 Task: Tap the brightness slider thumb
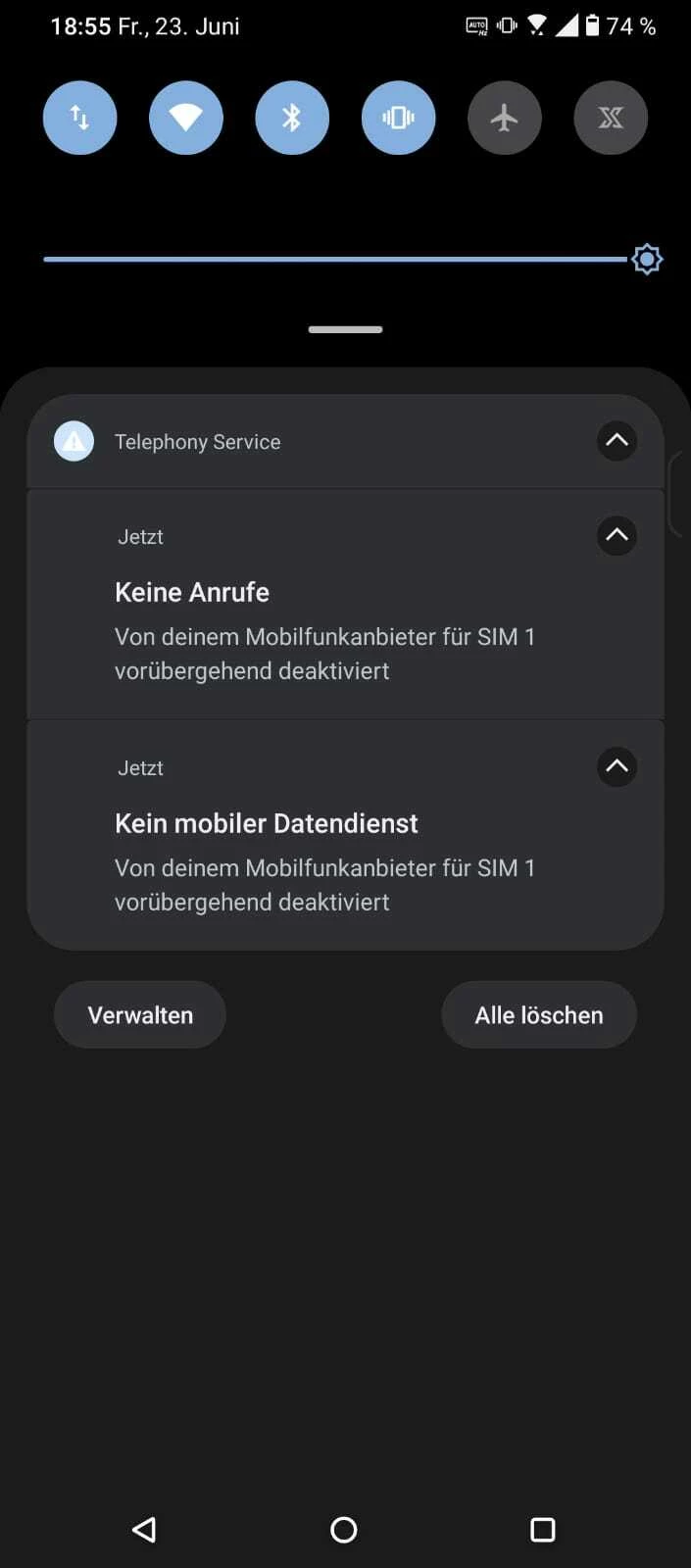pos(647,260)
